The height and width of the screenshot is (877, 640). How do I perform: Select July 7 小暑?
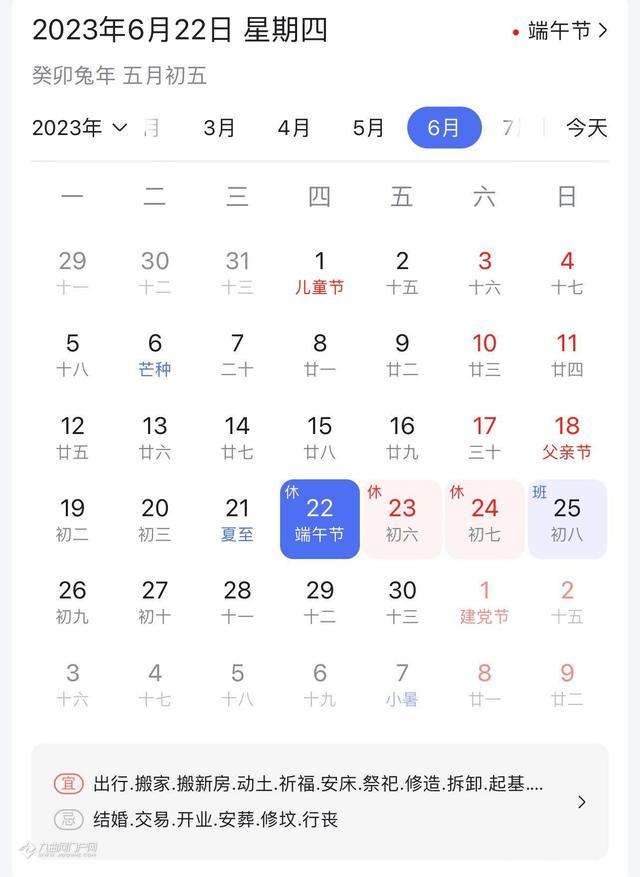point(402,684)
